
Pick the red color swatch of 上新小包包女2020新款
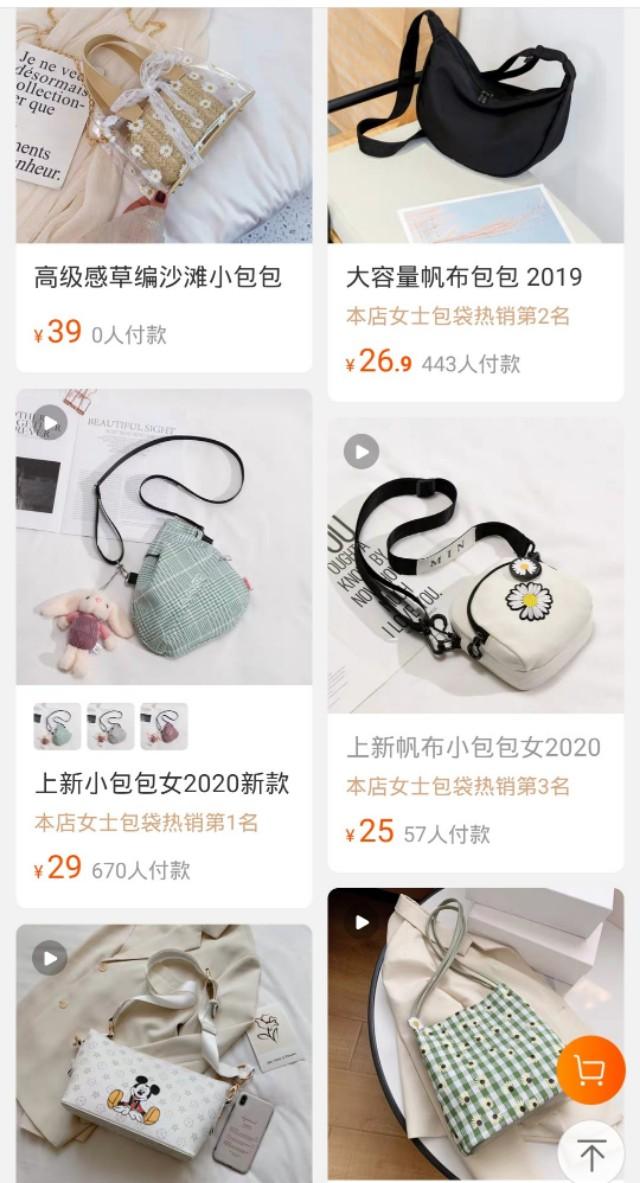tap(164, 726)
